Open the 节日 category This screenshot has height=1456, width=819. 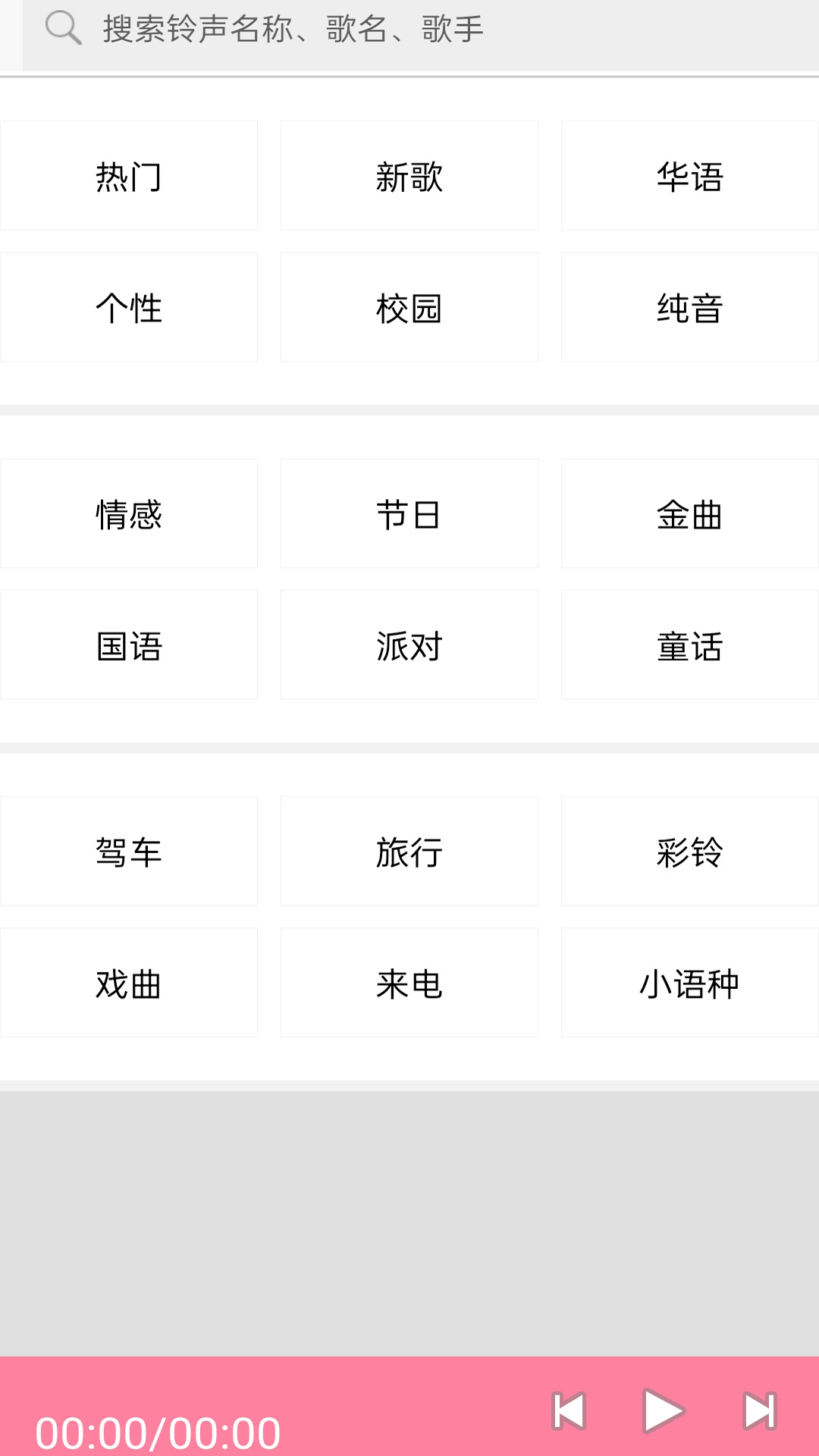pos(409,513)
